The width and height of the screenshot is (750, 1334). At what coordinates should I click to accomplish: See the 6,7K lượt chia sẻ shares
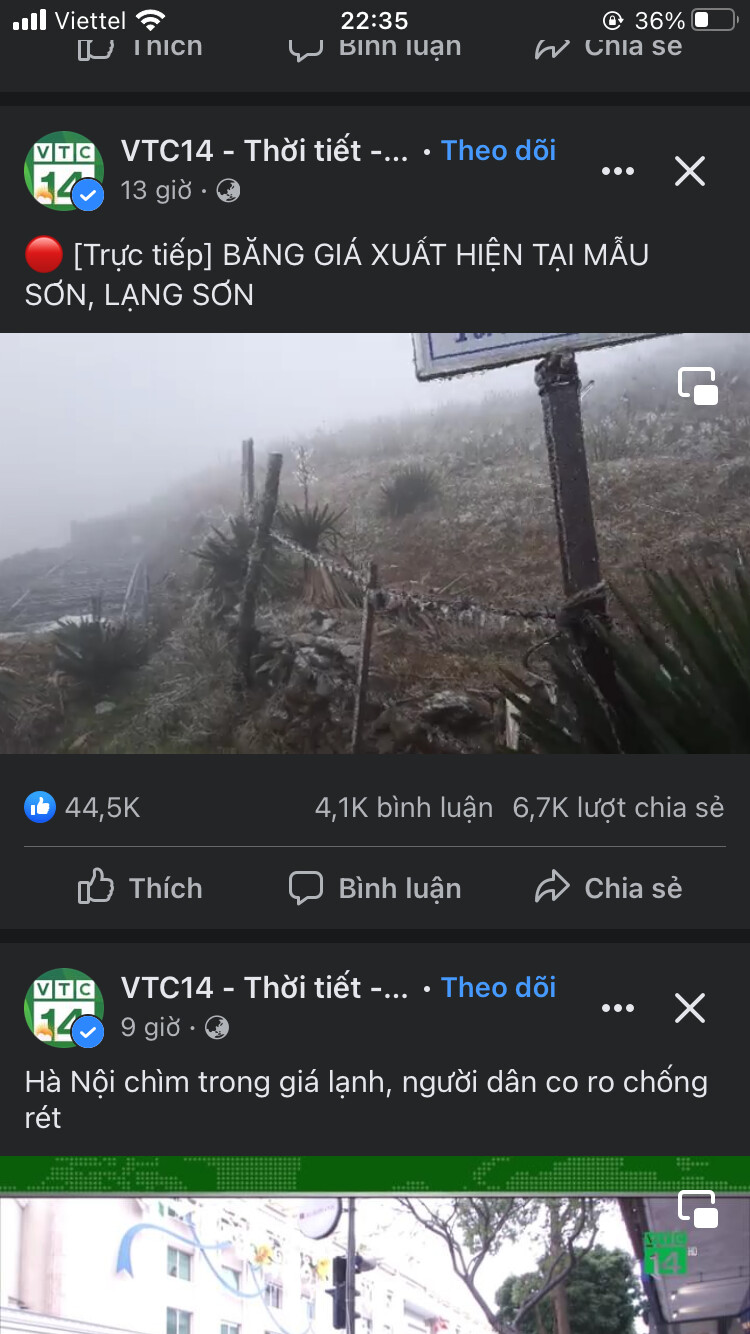[x=618, y=808]
